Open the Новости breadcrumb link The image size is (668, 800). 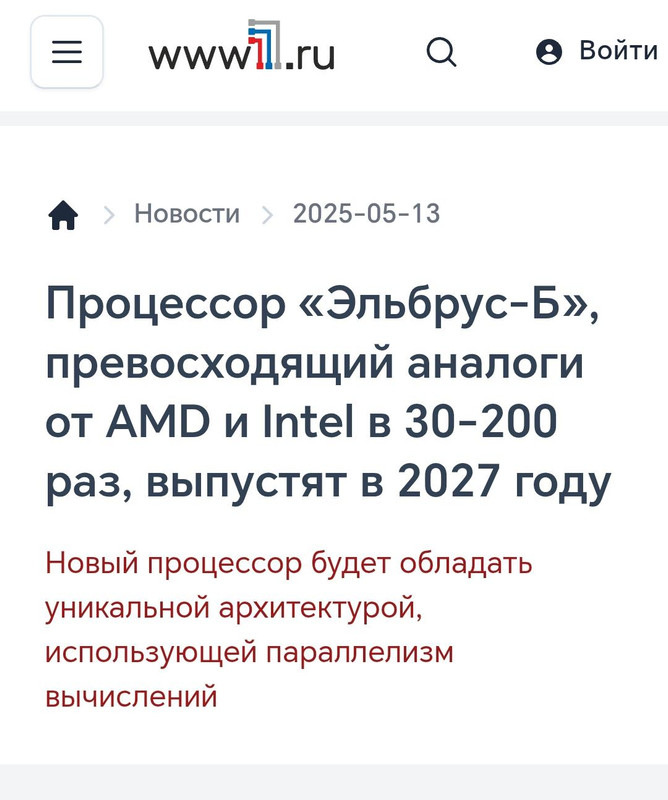pos(187,214)
